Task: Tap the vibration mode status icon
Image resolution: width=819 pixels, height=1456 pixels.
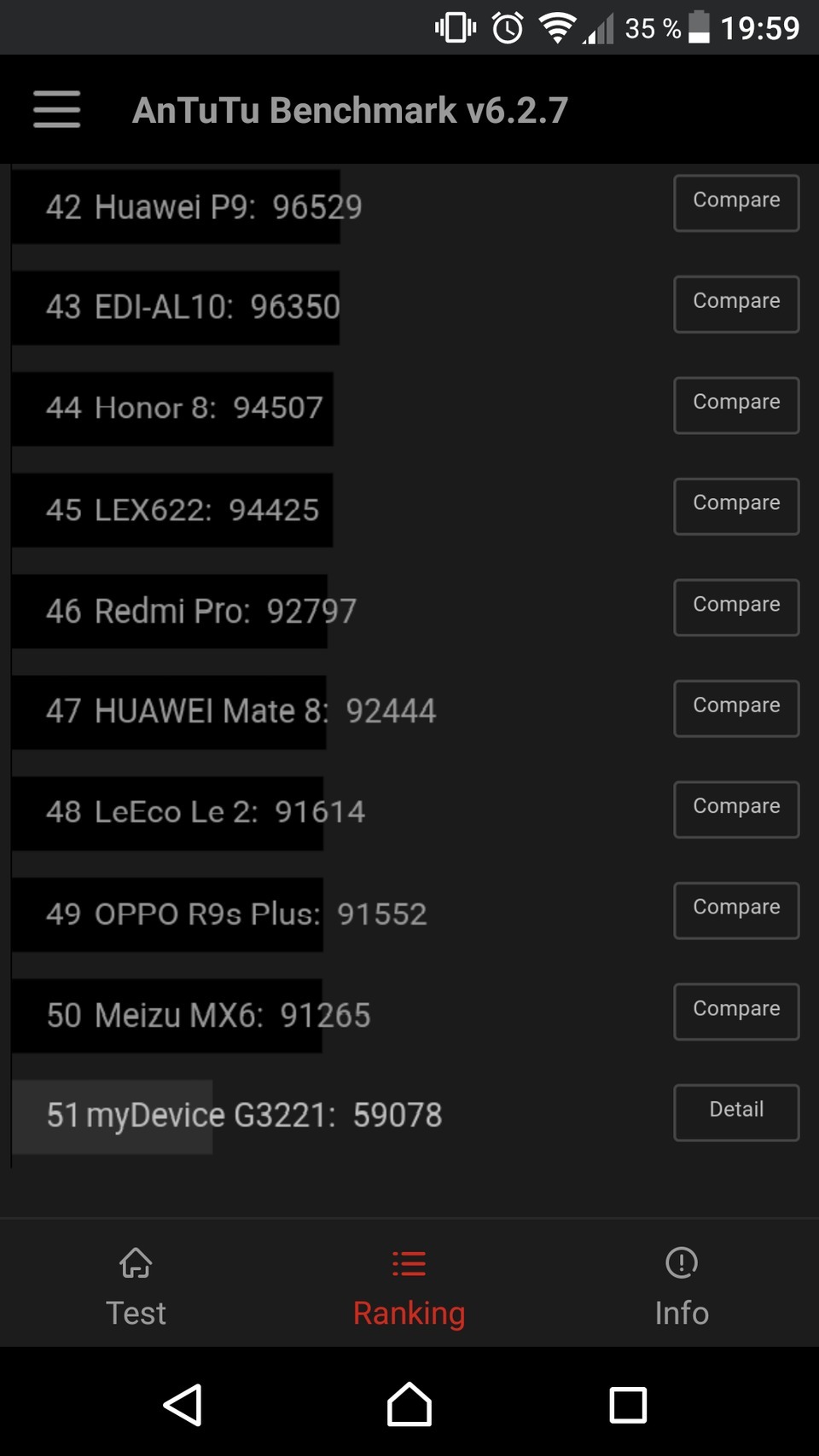Action: click(x=453, y=26)
